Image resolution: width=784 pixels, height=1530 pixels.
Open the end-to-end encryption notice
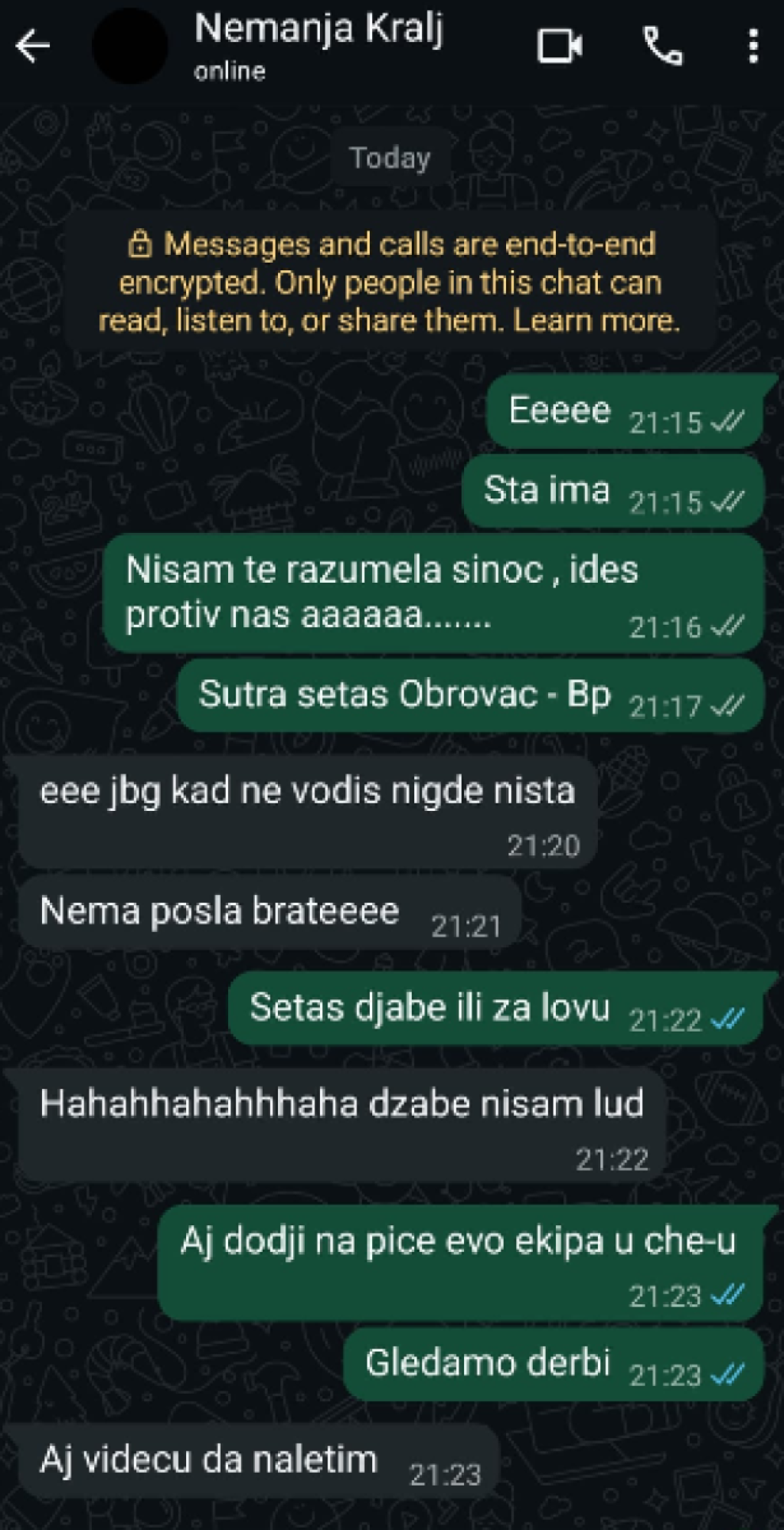[390, 282]
